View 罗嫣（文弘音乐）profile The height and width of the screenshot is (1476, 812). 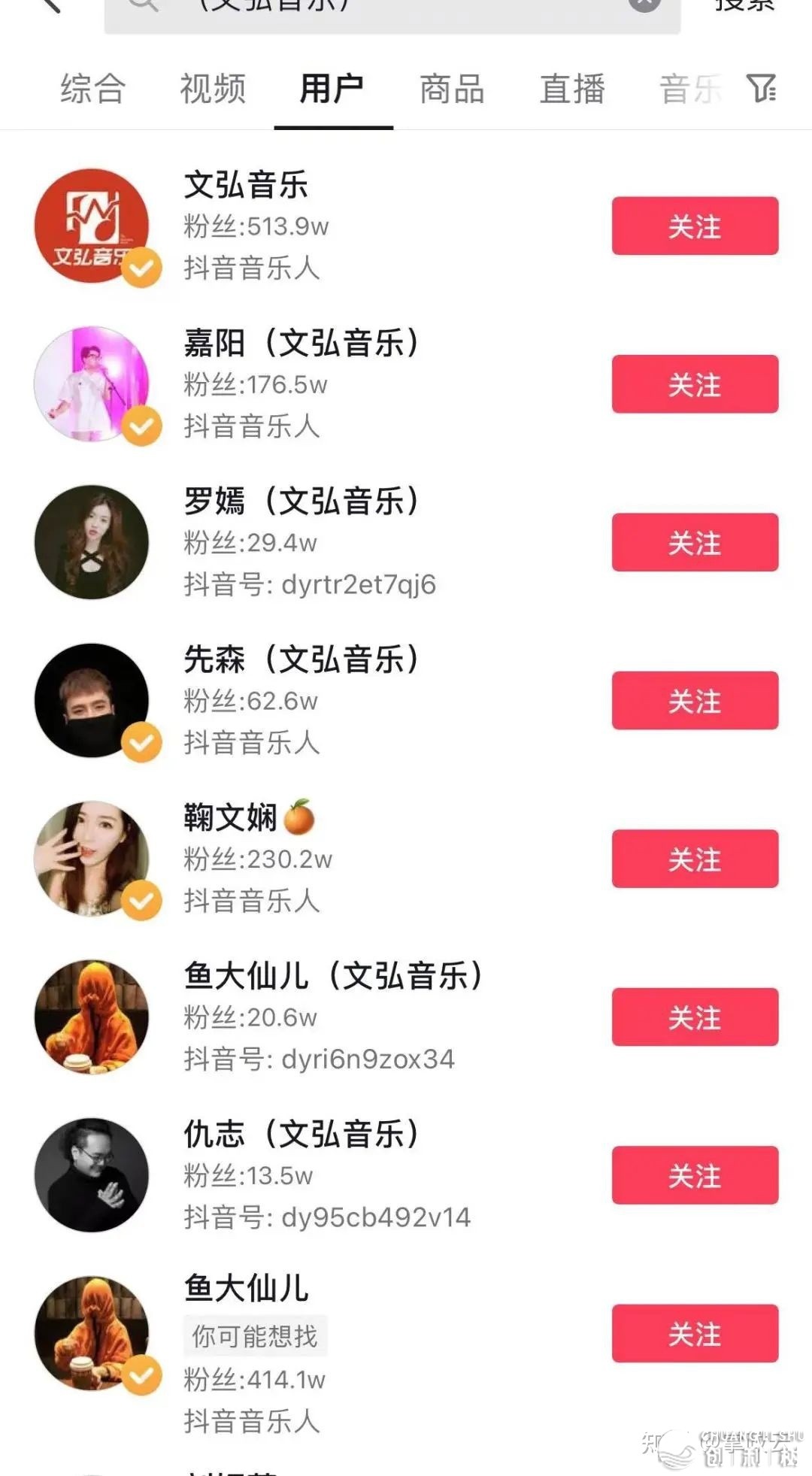click(301, 502)
